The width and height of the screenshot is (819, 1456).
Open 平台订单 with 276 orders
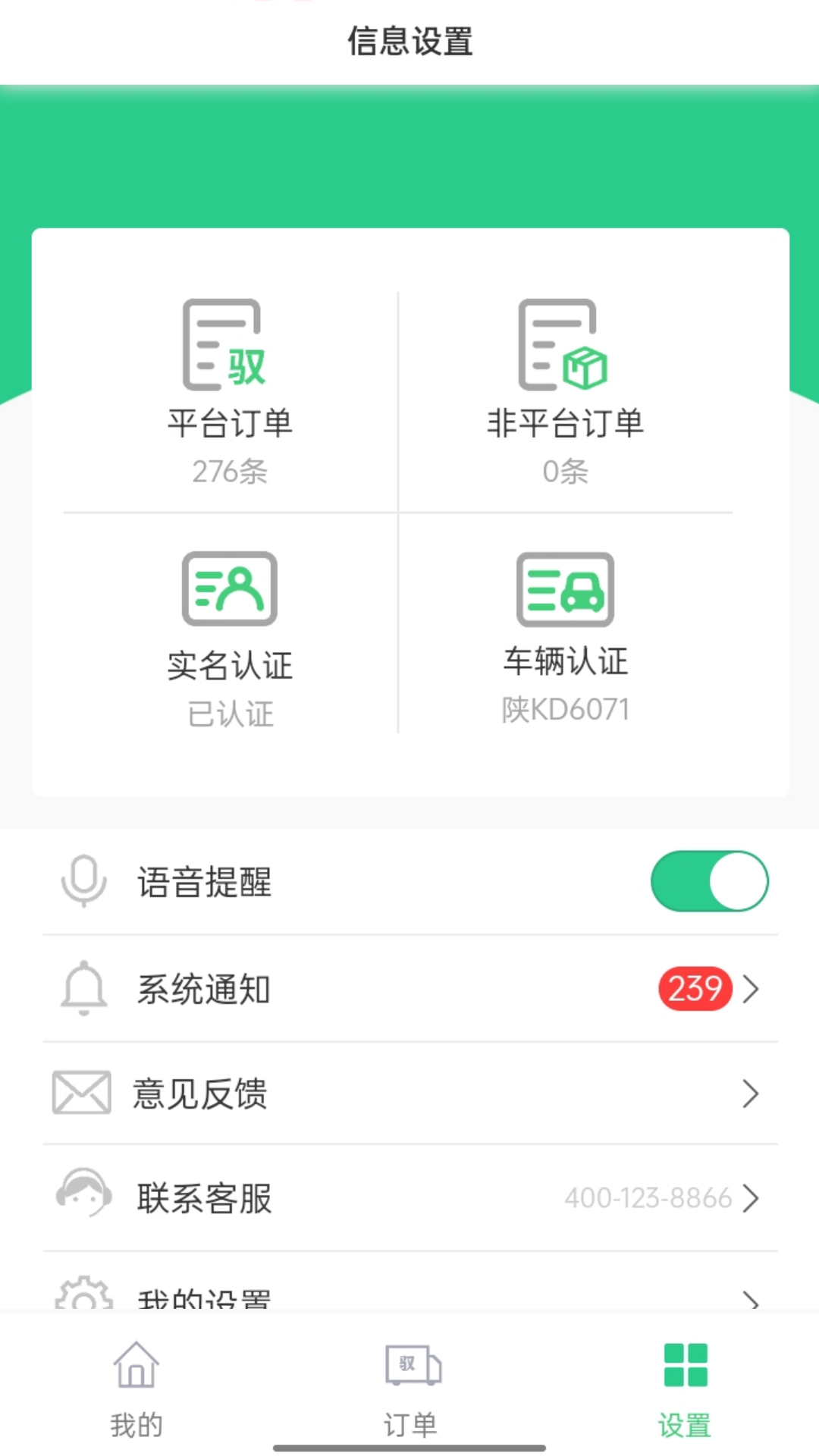pos(230,392)
